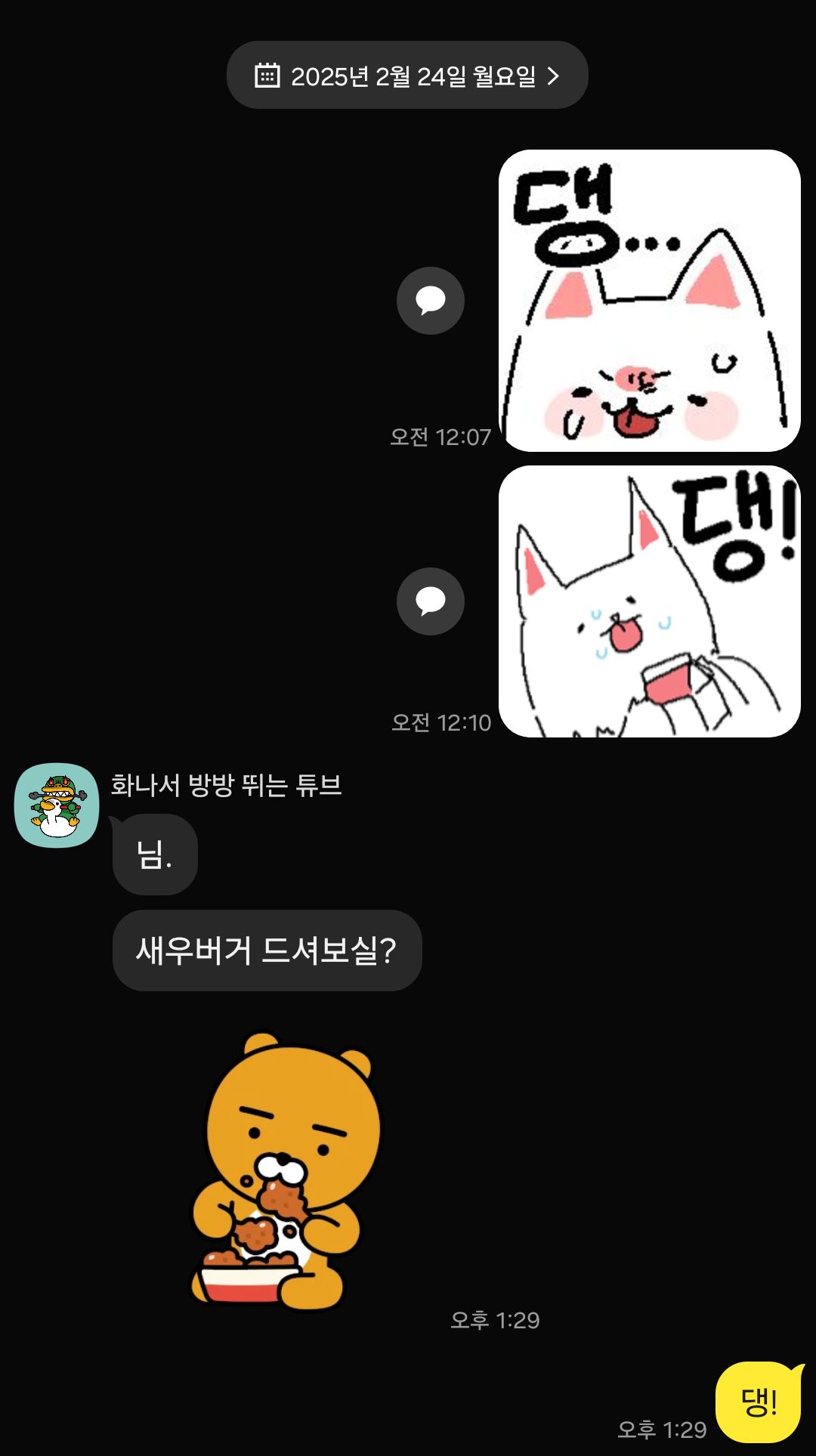816x1456 pixels.
Task: Open the date chip 2025년 2월 24일 월요일
Action: pos(407,76)
